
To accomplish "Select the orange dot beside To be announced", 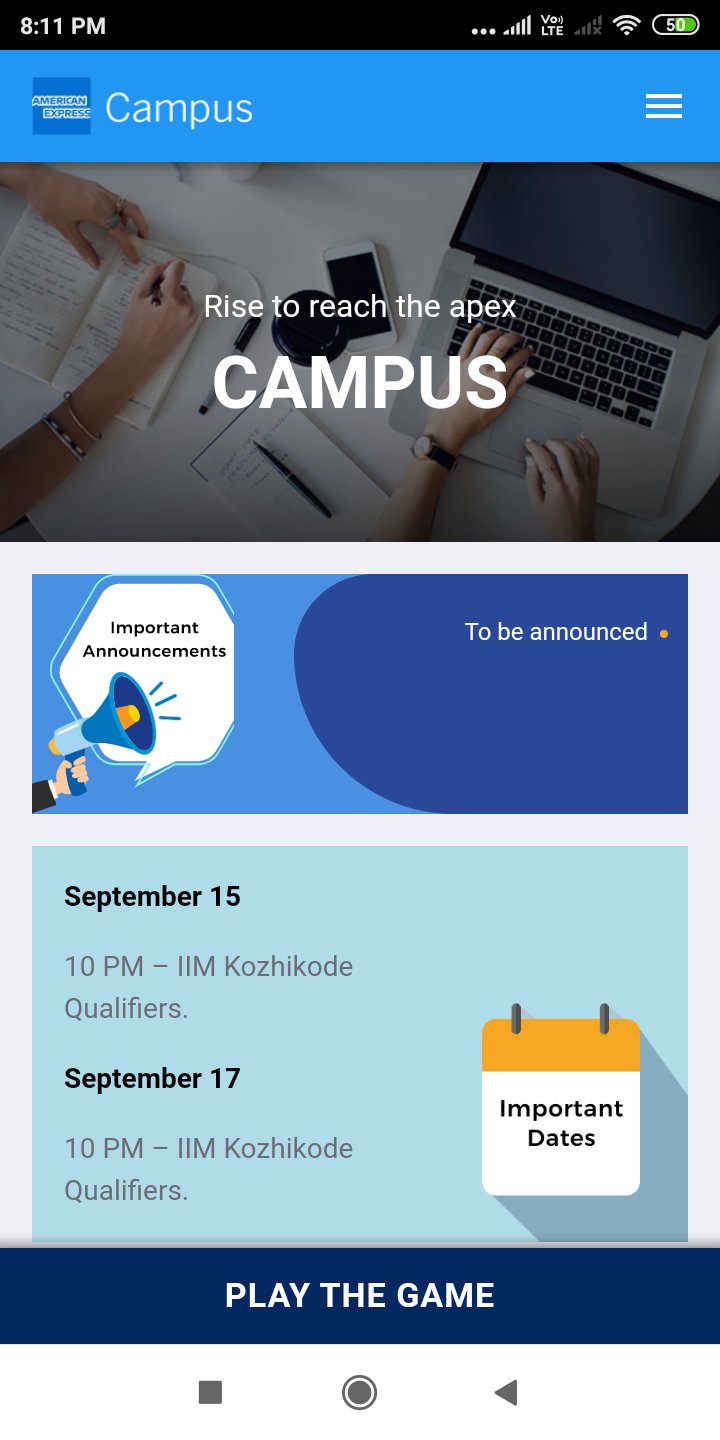I will point(665,632).
